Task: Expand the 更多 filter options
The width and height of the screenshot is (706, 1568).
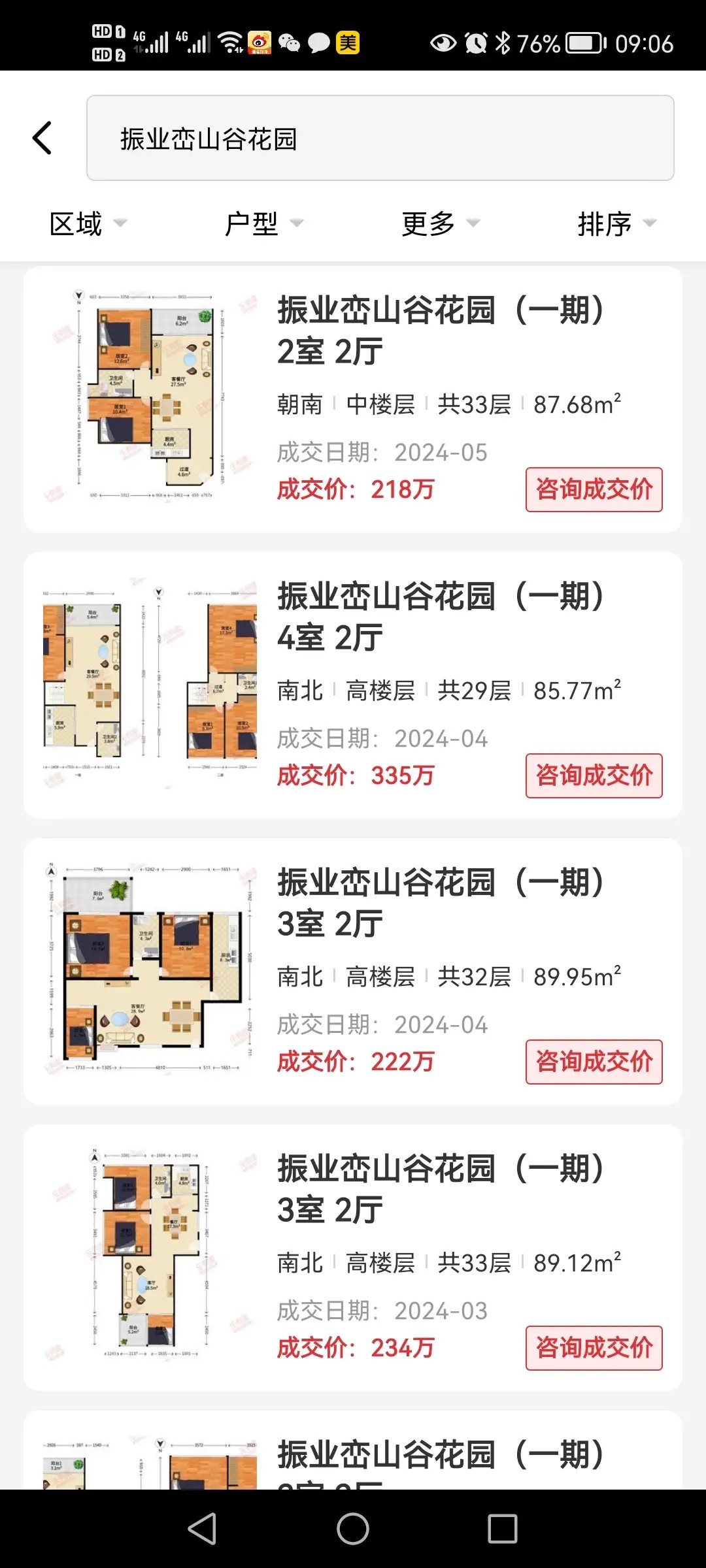Action: click(440, 224)
